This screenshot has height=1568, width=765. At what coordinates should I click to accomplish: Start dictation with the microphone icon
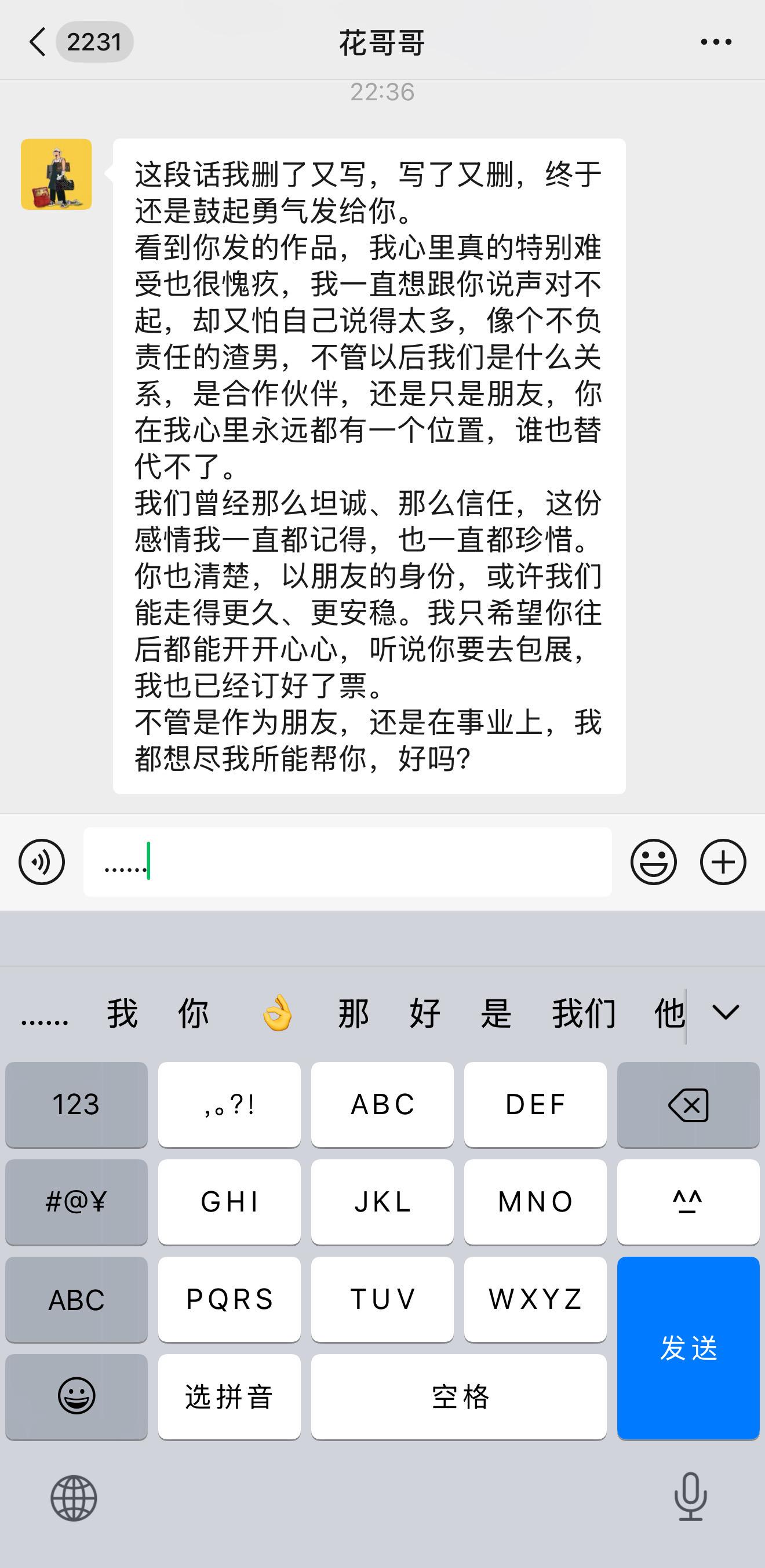tap(688, 1498)
